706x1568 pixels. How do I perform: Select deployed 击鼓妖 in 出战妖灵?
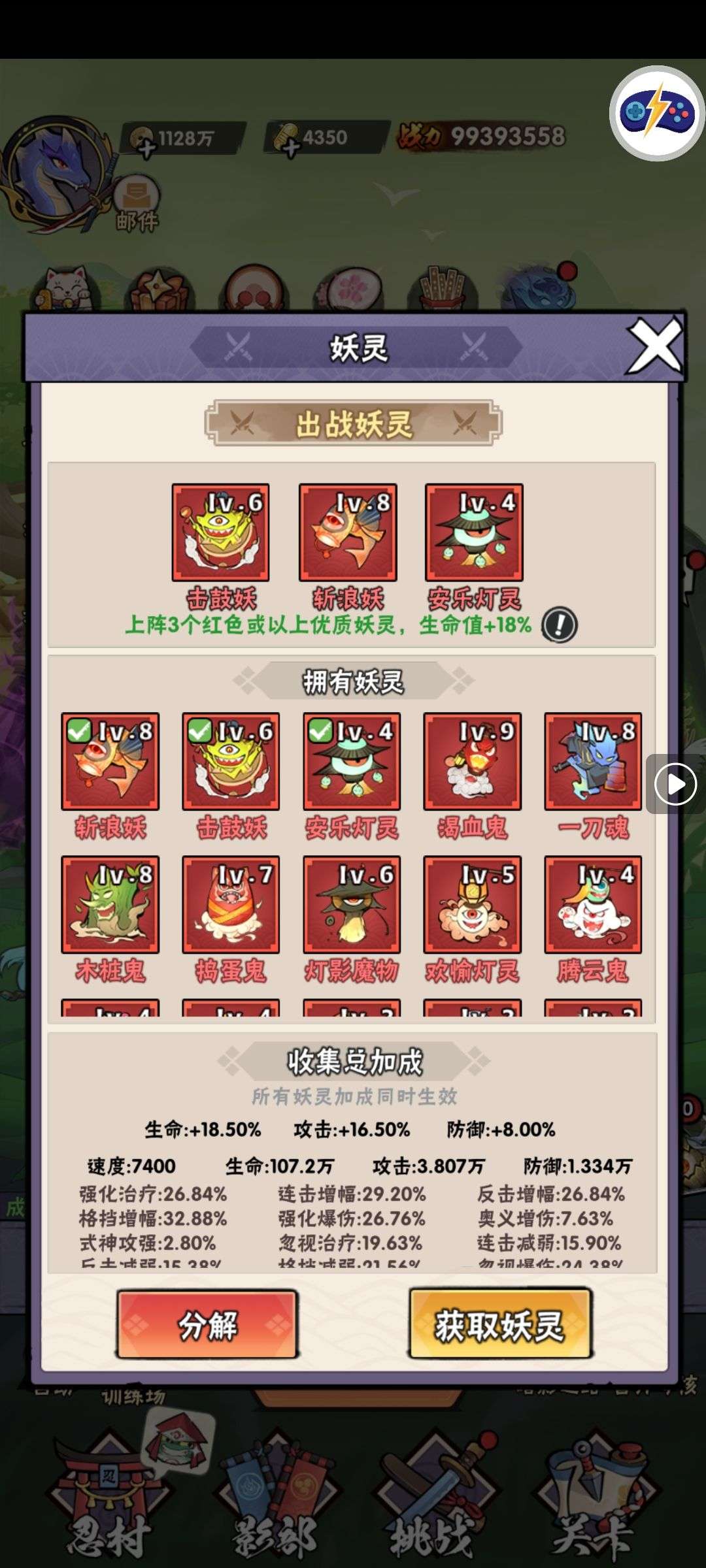click(220, 532)
